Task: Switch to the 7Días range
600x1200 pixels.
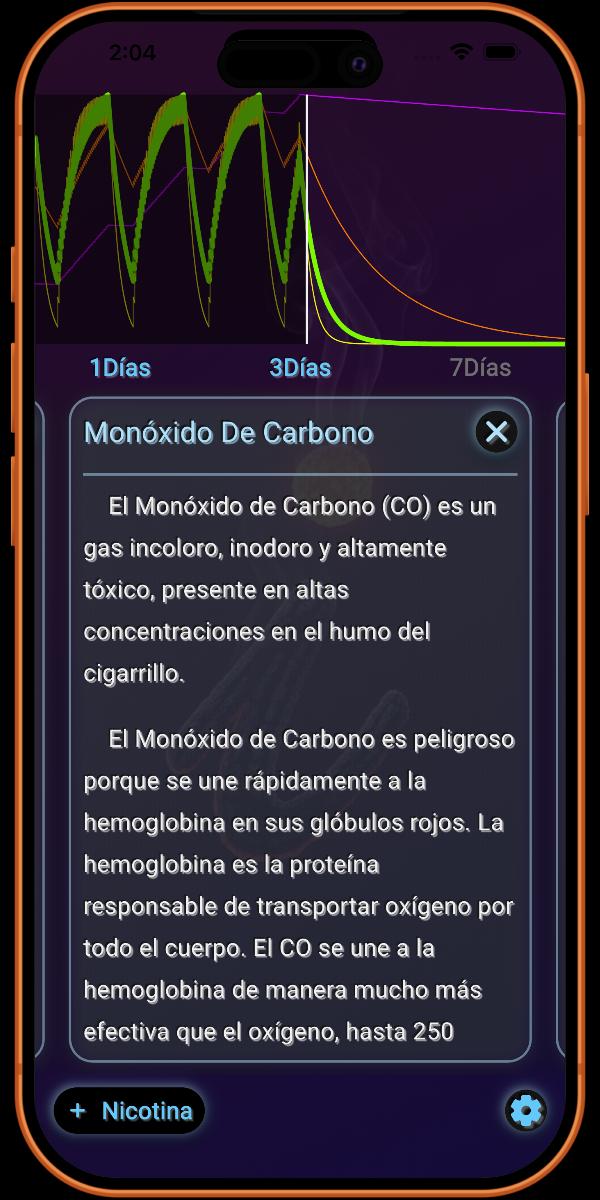Action: click(480, 368)
